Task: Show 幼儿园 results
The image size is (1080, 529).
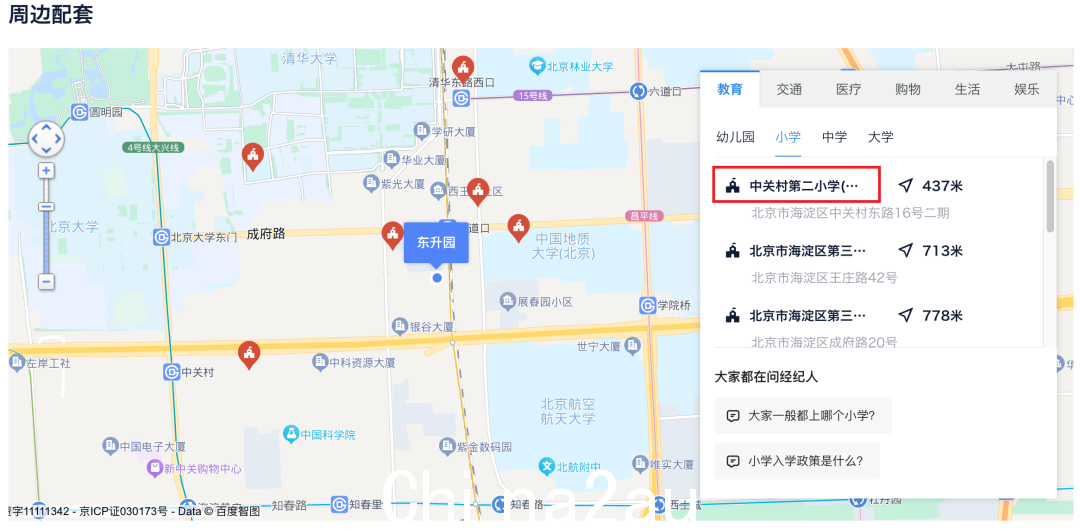Action: [x=735, y=137]
